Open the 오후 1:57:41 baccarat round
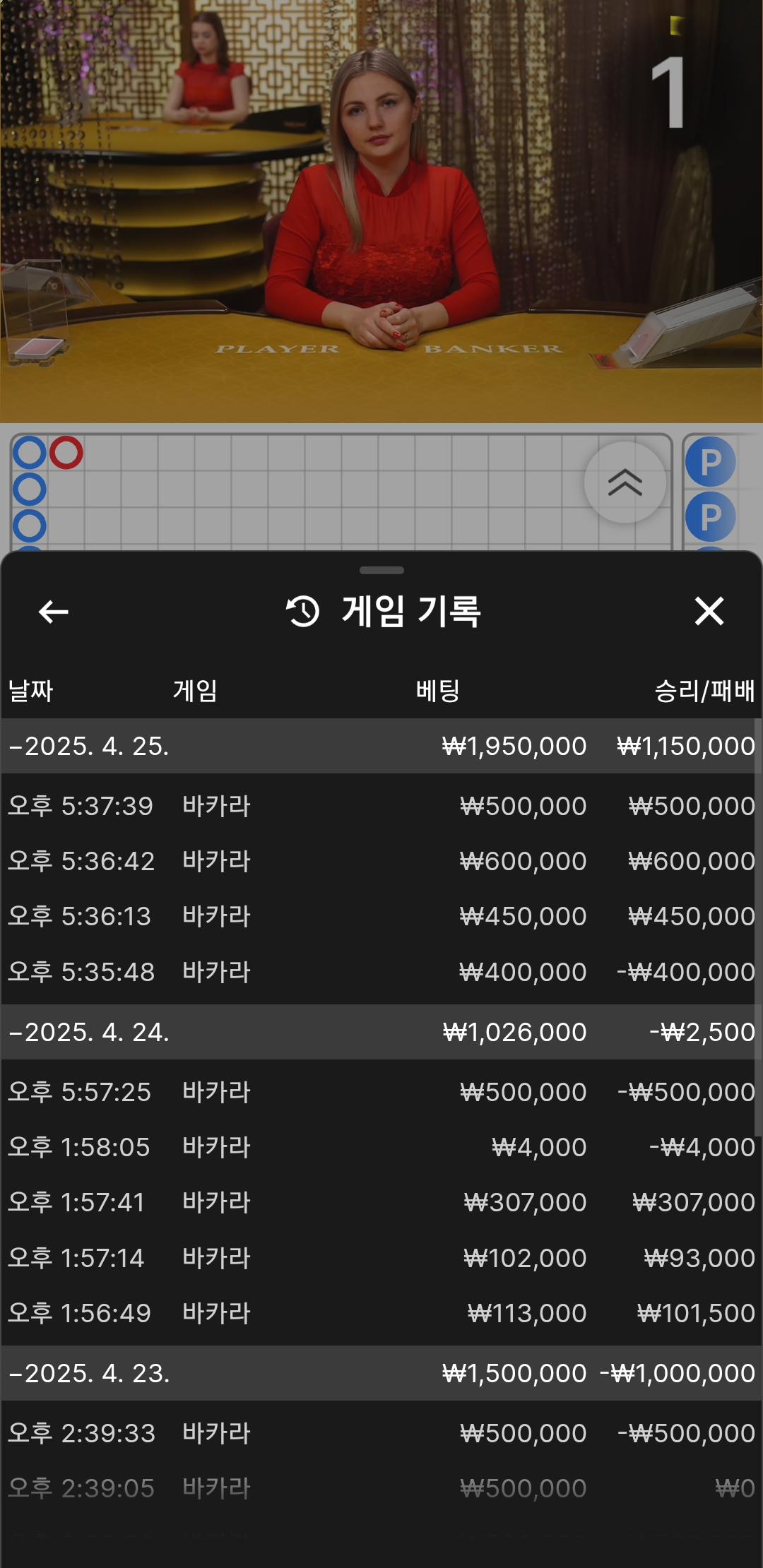Screen dimensions: 763x1568 (x=381, y=1202)
